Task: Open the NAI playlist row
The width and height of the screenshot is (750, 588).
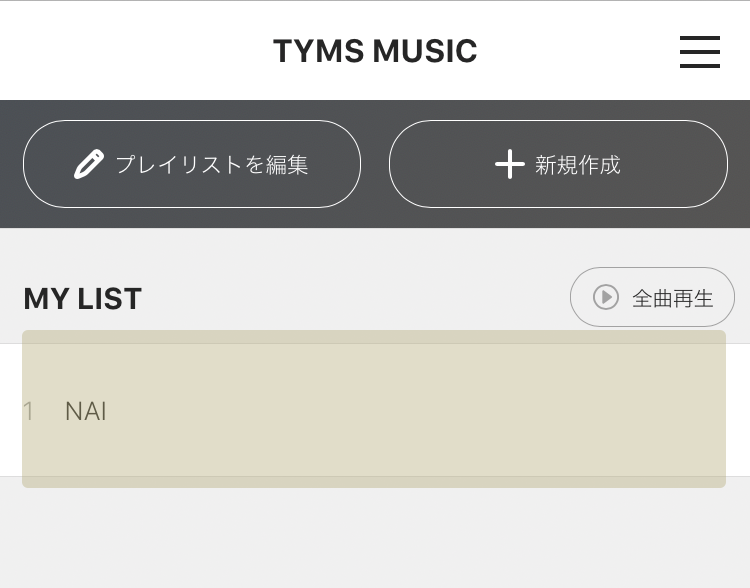Action: click(373, 411)
